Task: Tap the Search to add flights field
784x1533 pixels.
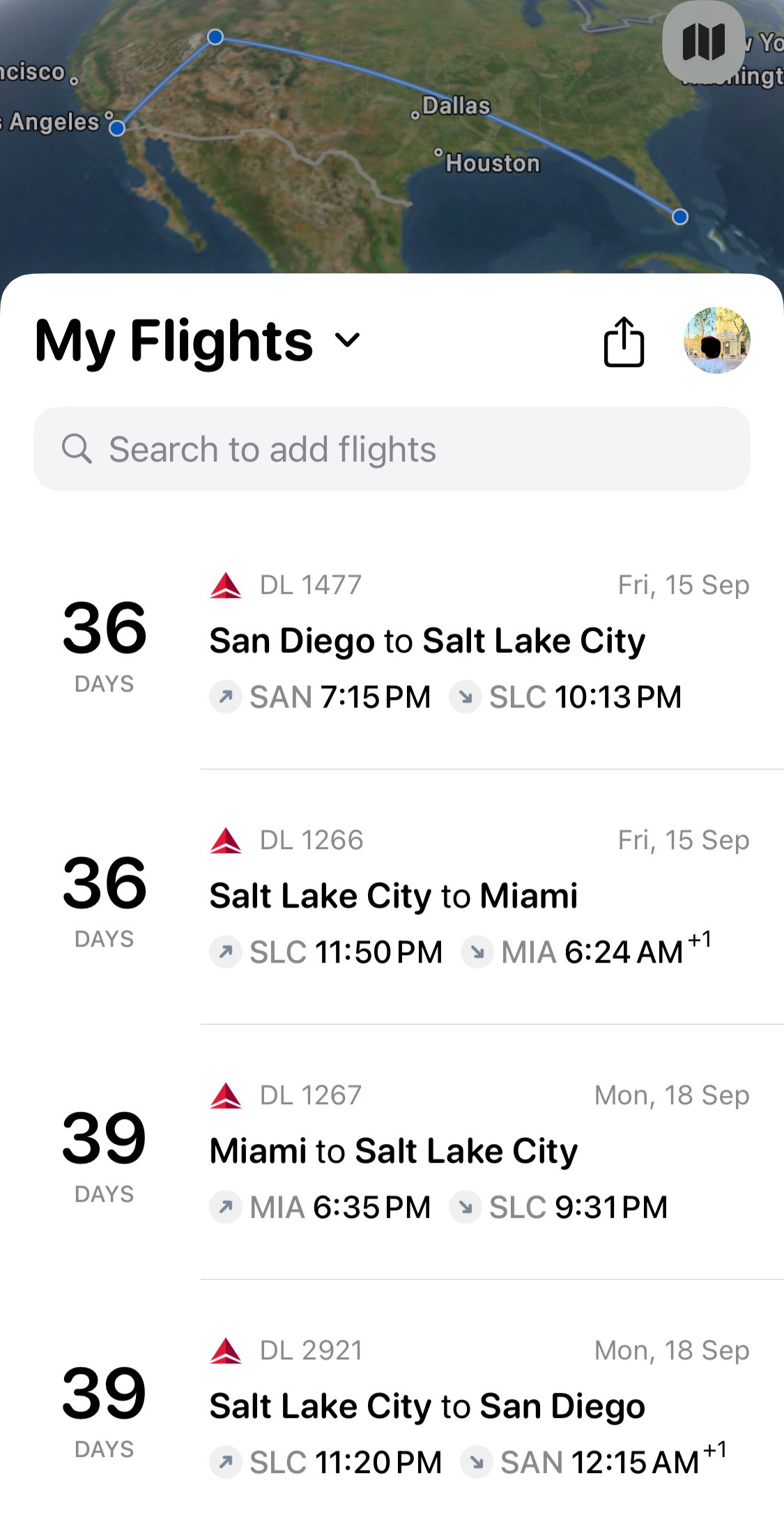Action: 392,449
